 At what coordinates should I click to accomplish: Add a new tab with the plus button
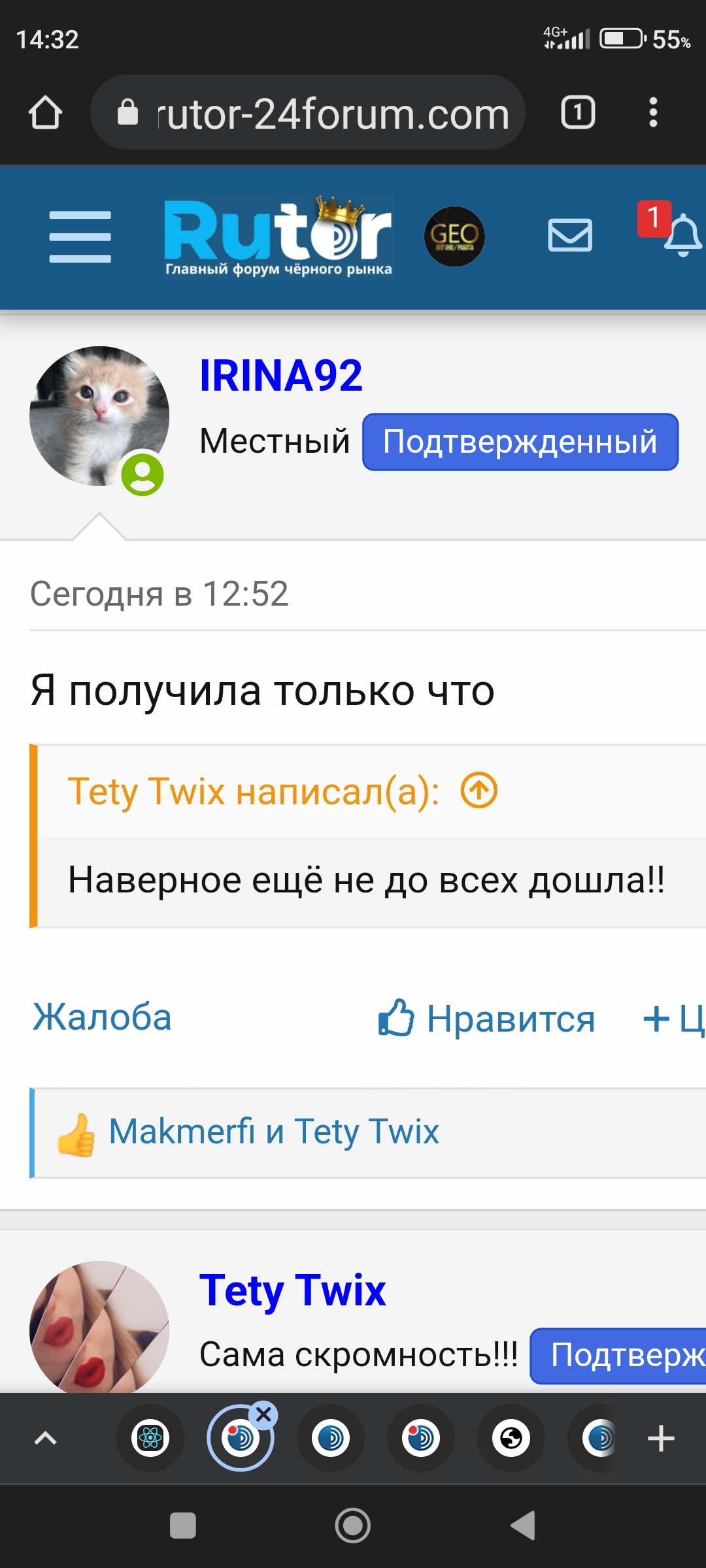(660, 1438)
